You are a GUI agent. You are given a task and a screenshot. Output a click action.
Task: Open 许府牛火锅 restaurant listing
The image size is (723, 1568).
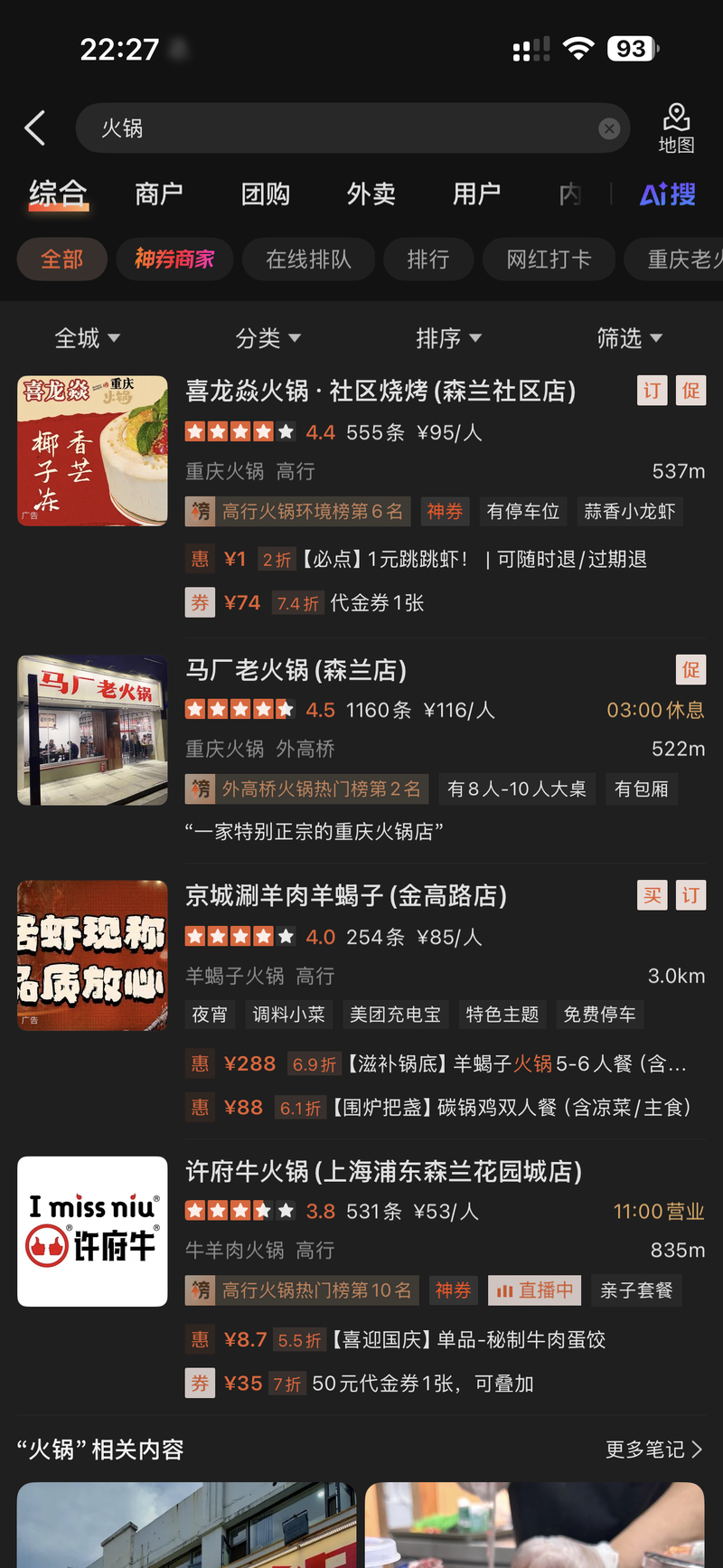(383, 1172)
